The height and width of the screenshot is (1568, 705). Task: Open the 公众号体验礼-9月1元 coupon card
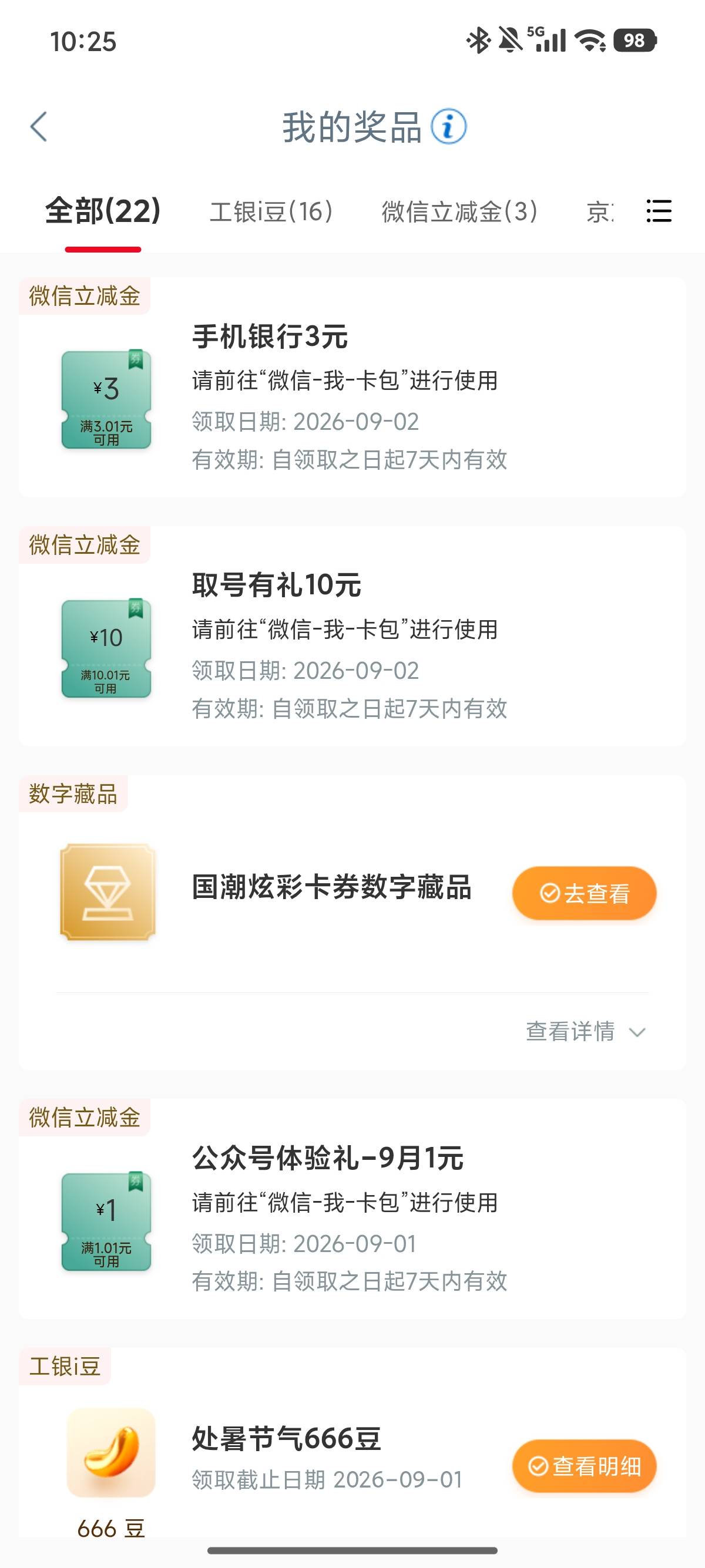(x=352, y=1210)
